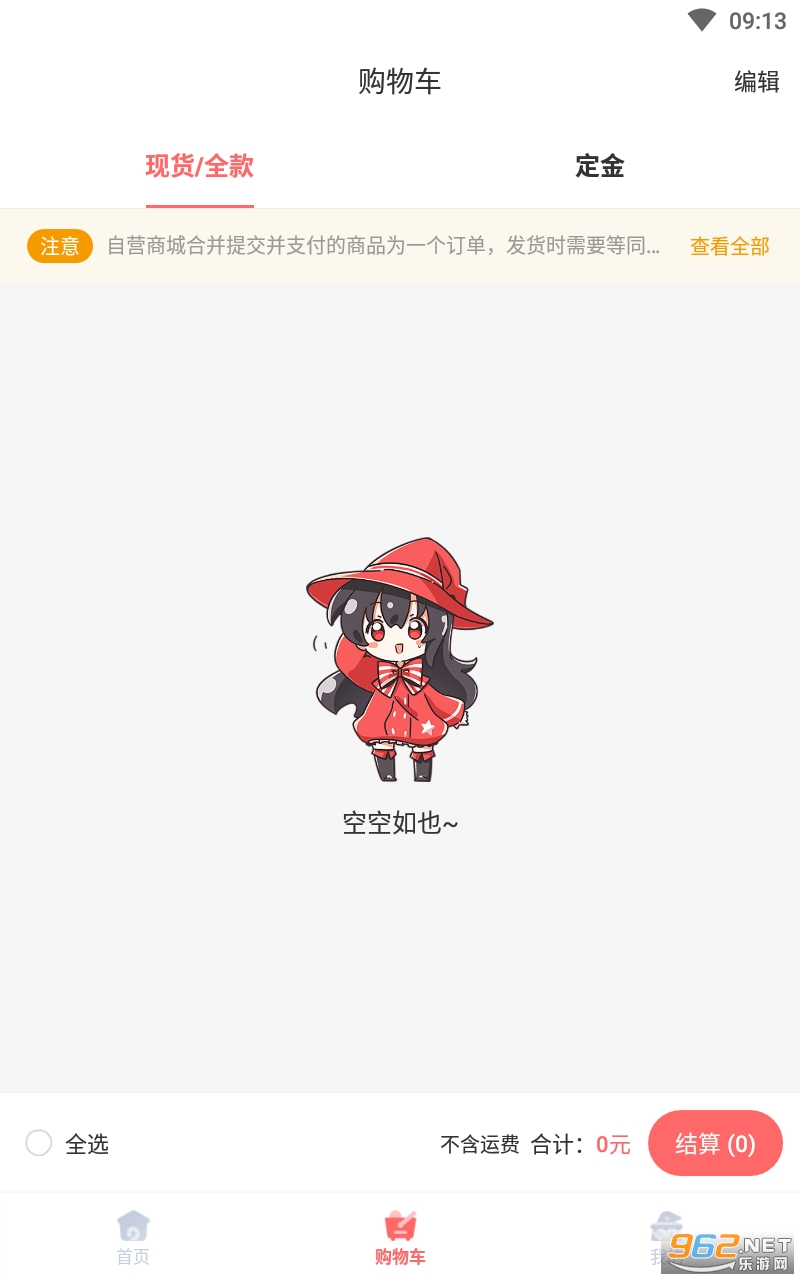800x1280 pixels.
Task: Switch to the 现货/全款 tab
Action: pos(200,166)
